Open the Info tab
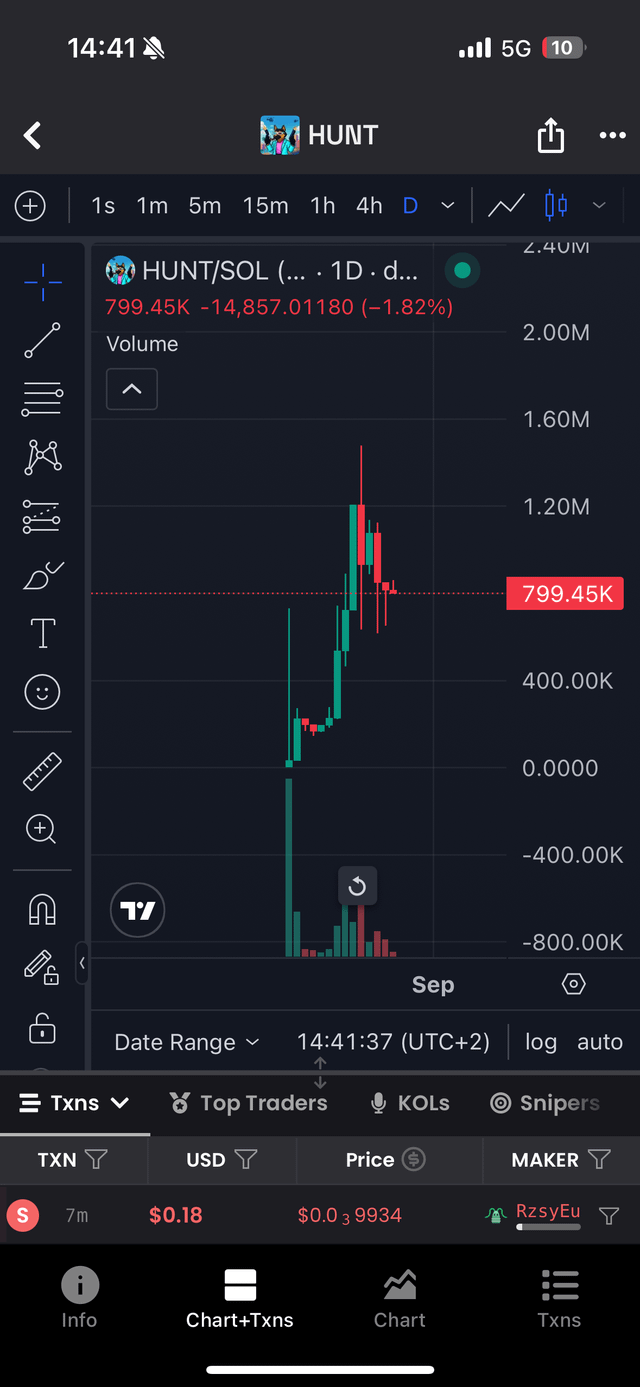The width and height of the screenshot is (640, 1387). pyautogui.click(x=79, y=1298)
